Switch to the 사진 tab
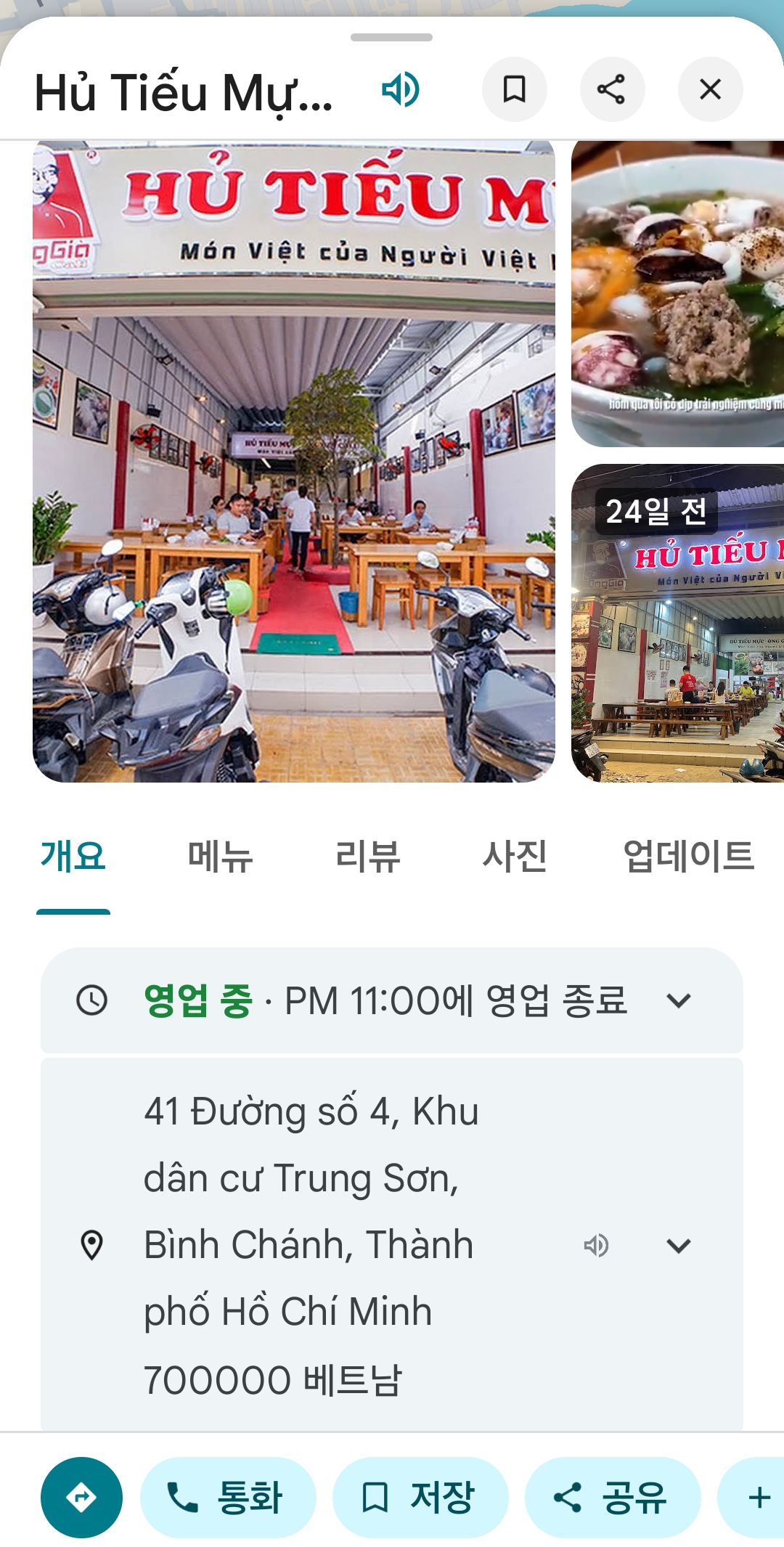 point(515,857)
